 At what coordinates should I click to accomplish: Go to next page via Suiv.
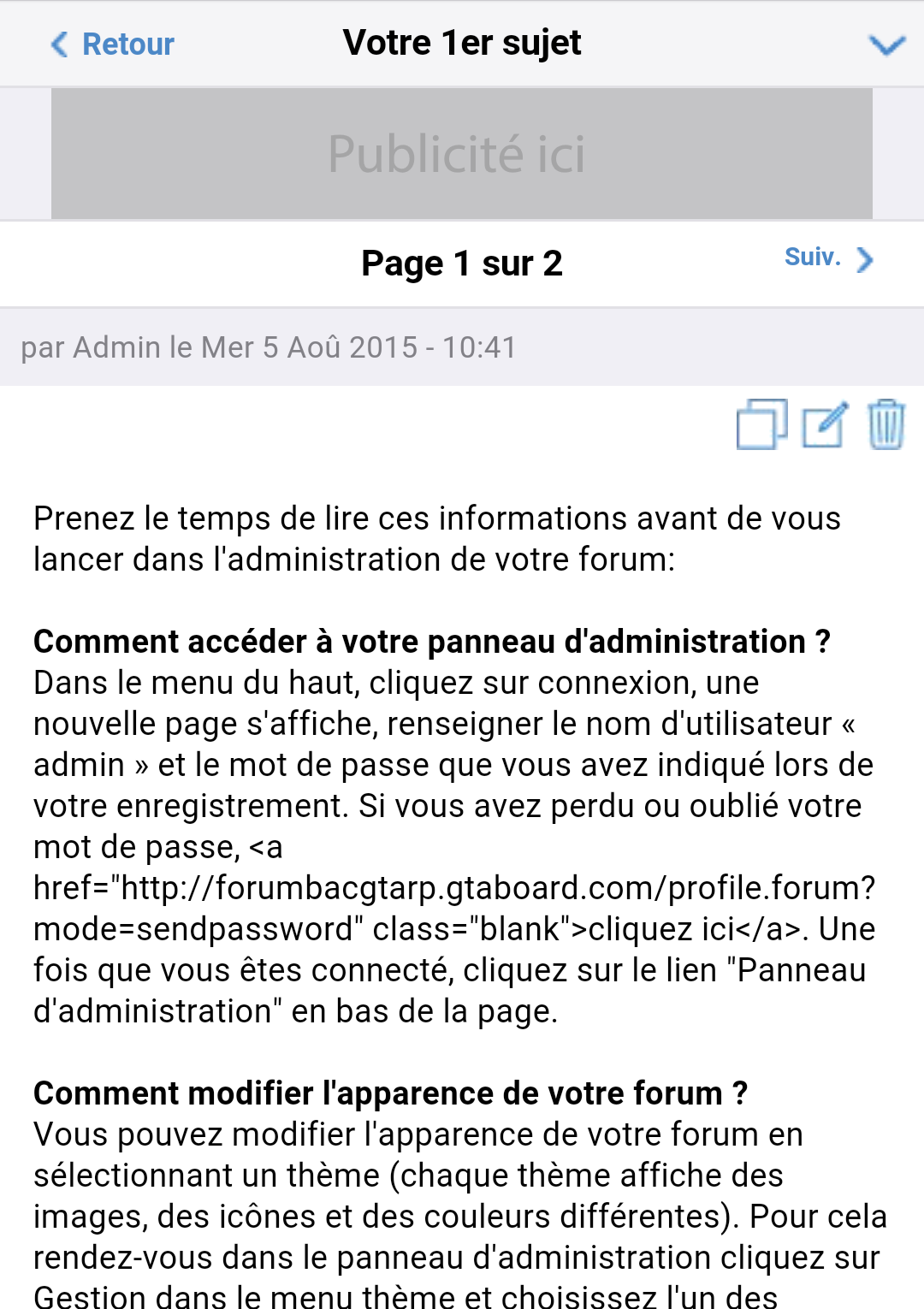pos(828,258)
